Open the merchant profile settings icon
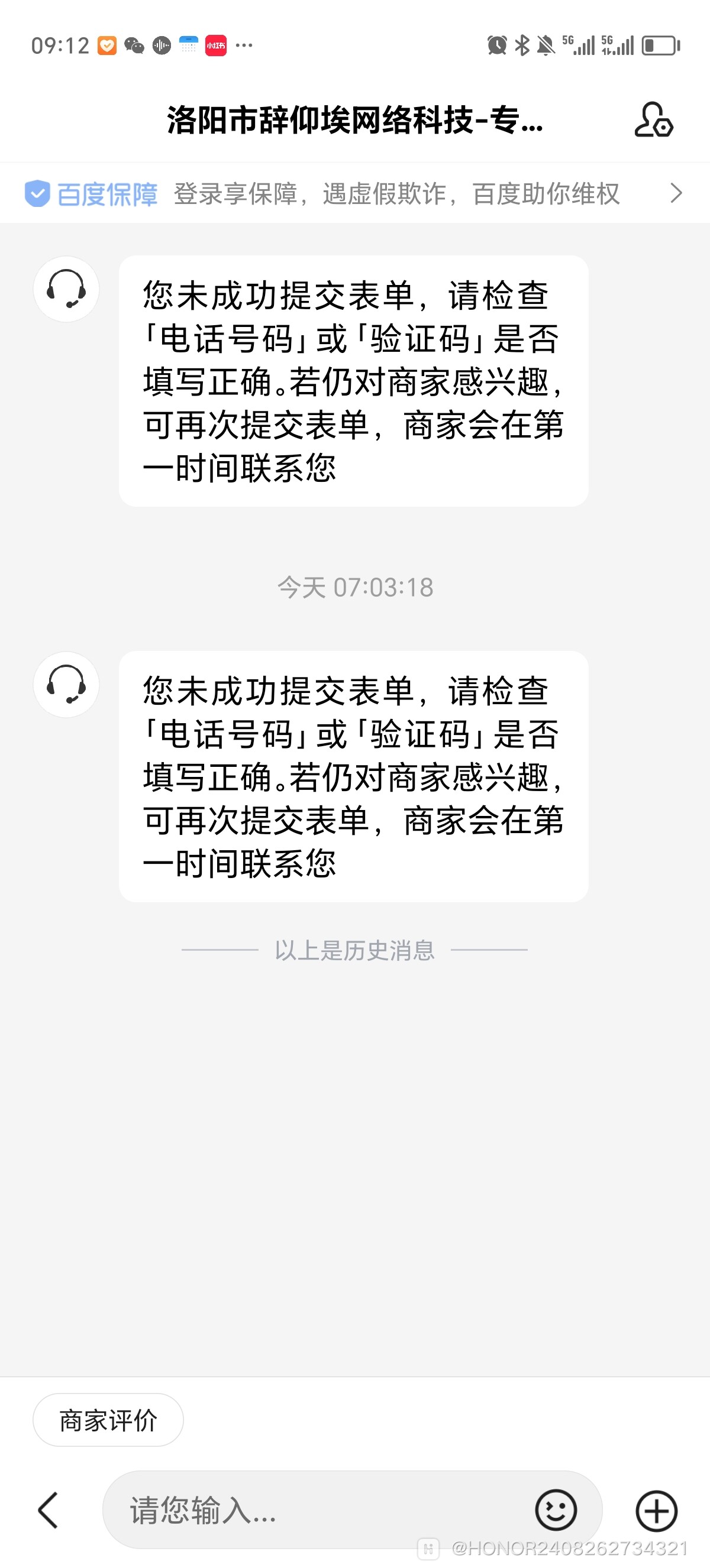 click(x=653, y=120)
